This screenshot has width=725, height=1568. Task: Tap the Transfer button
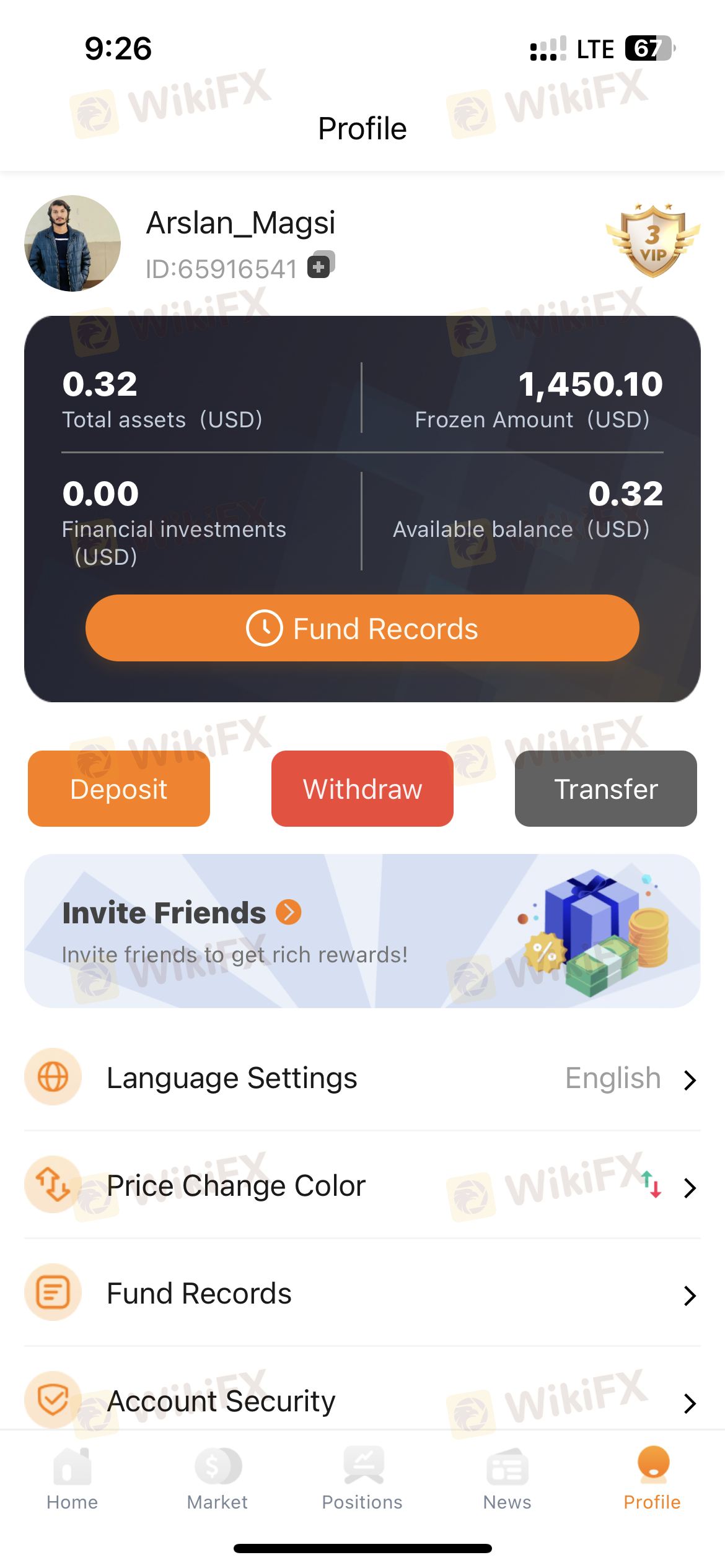[605, 789]
